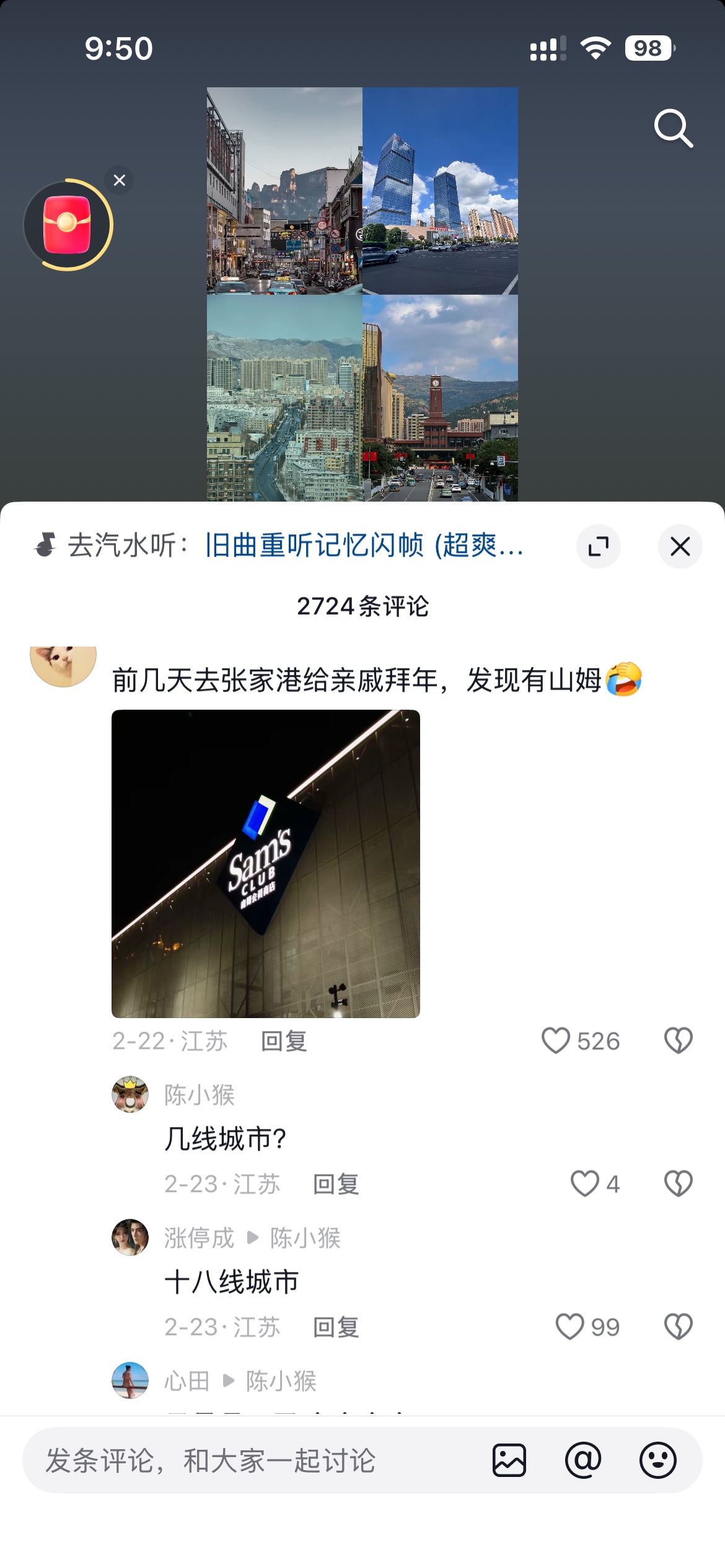725x1568 pixels.
Task: Open the red envelope reward widget
Action: tap(68, 225)
